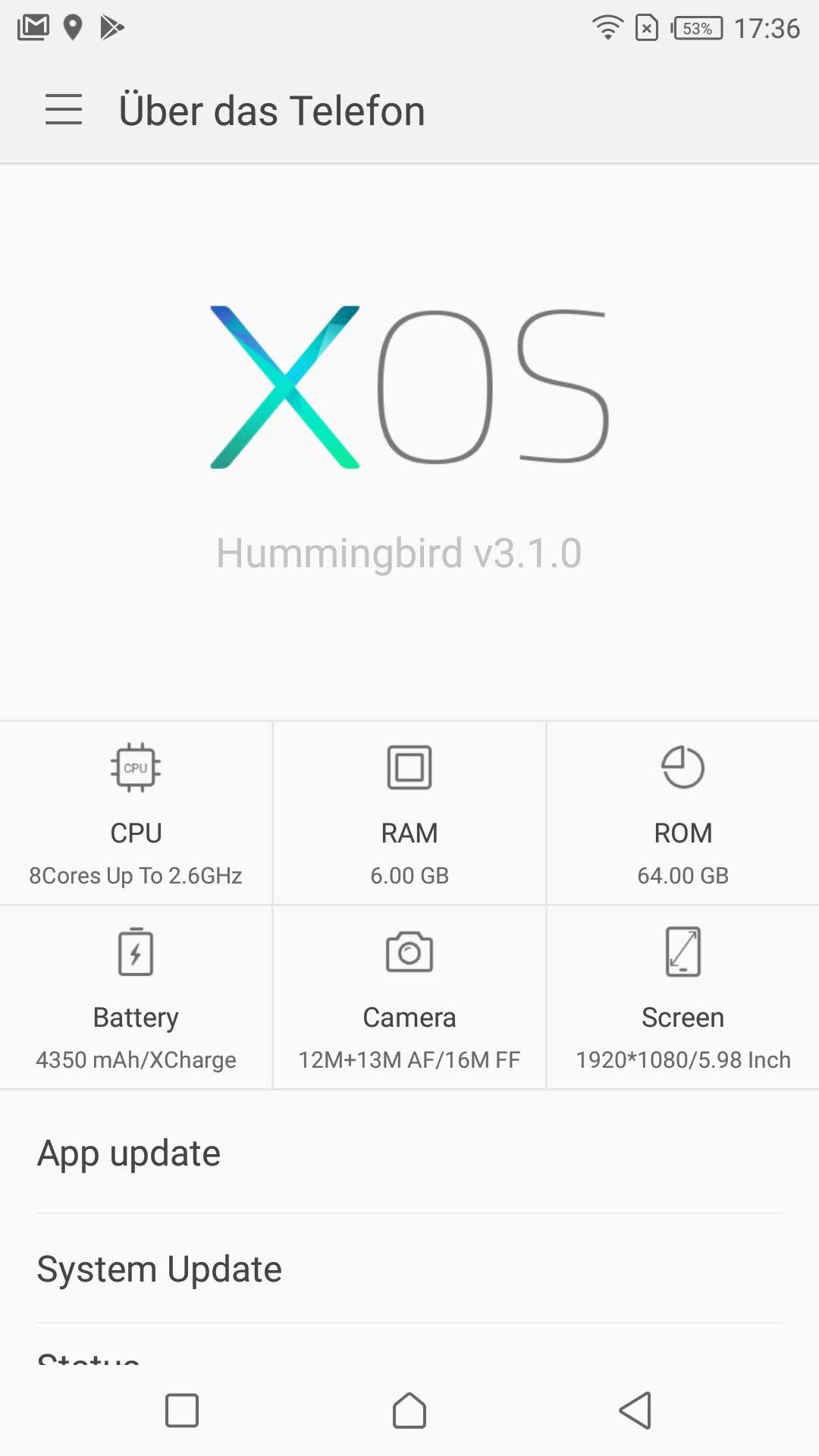Tap the home button in navigation bar
This screenshot has width=819, height=1456.
[409, 1410]
